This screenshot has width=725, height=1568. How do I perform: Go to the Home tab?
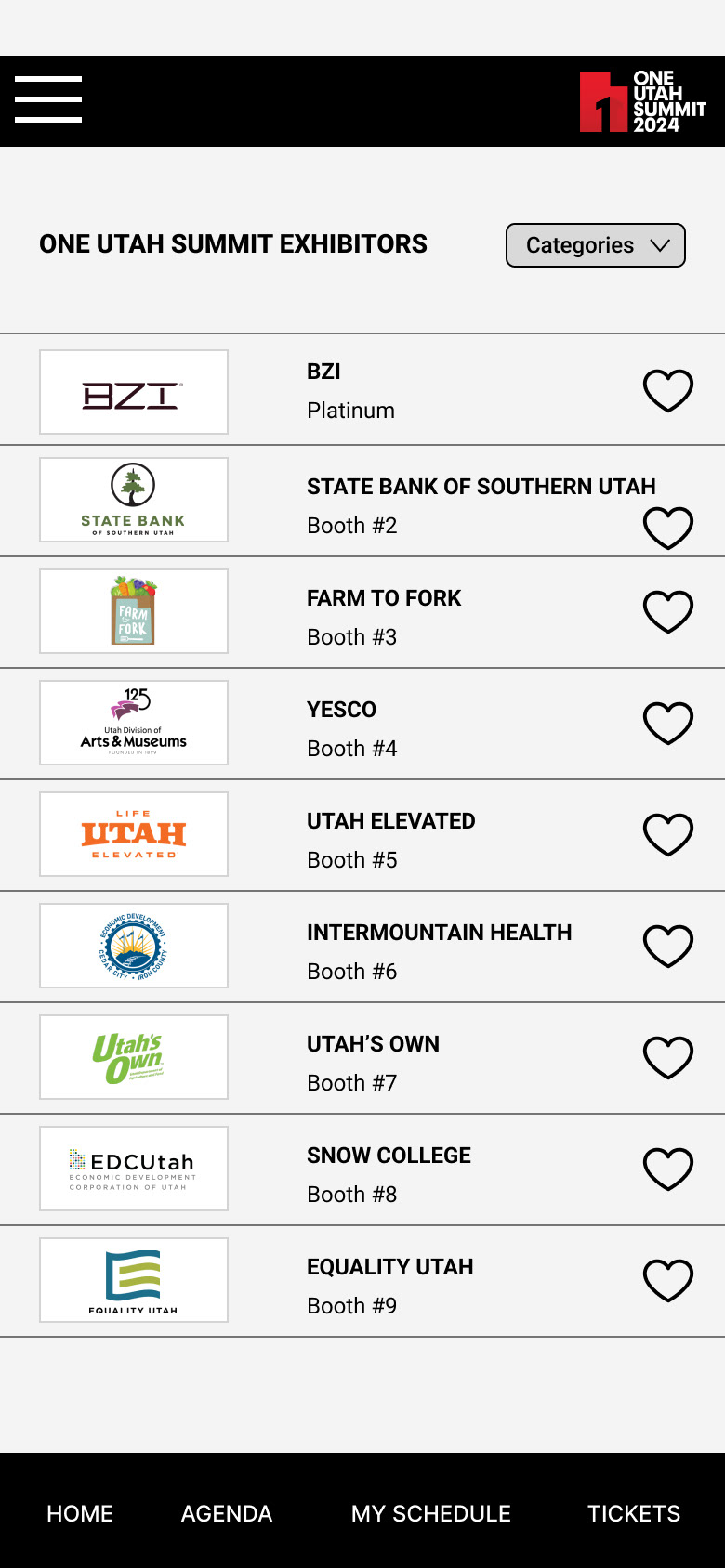click(x=80, y=1513)
